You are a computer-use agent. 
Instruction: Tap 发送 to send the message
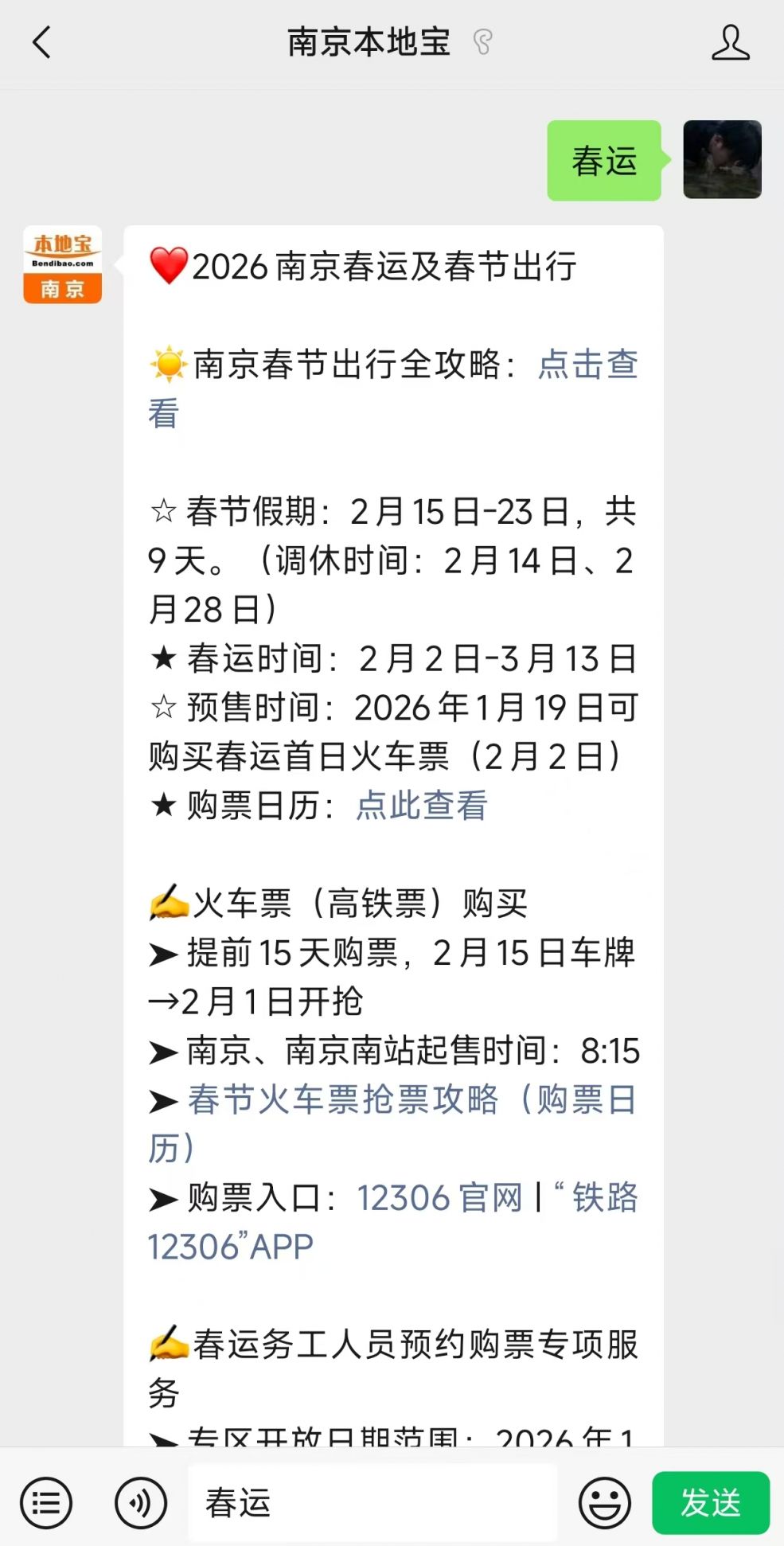tap(710, 1503)
